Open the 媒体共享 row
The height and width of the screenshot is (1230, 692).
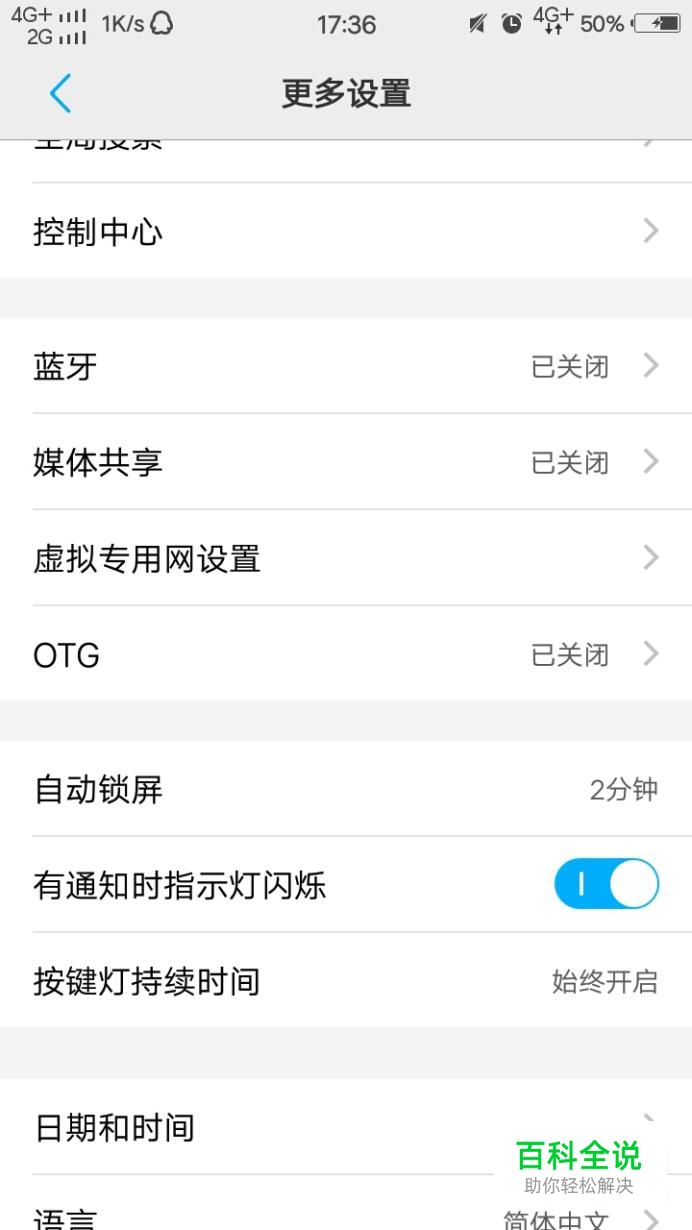coord(346,462)
